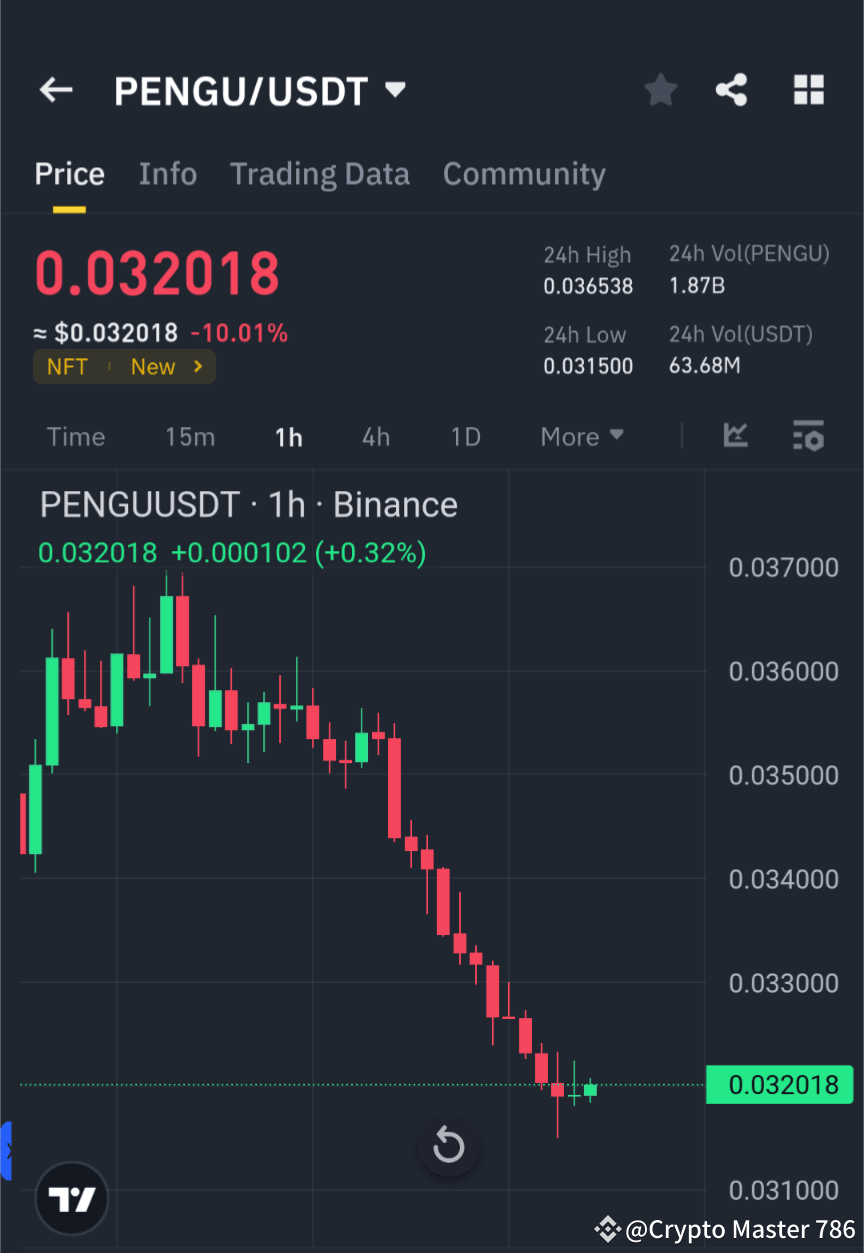Open the chart indicators icon
The image size is (864, 1253).
coord(735,436)
